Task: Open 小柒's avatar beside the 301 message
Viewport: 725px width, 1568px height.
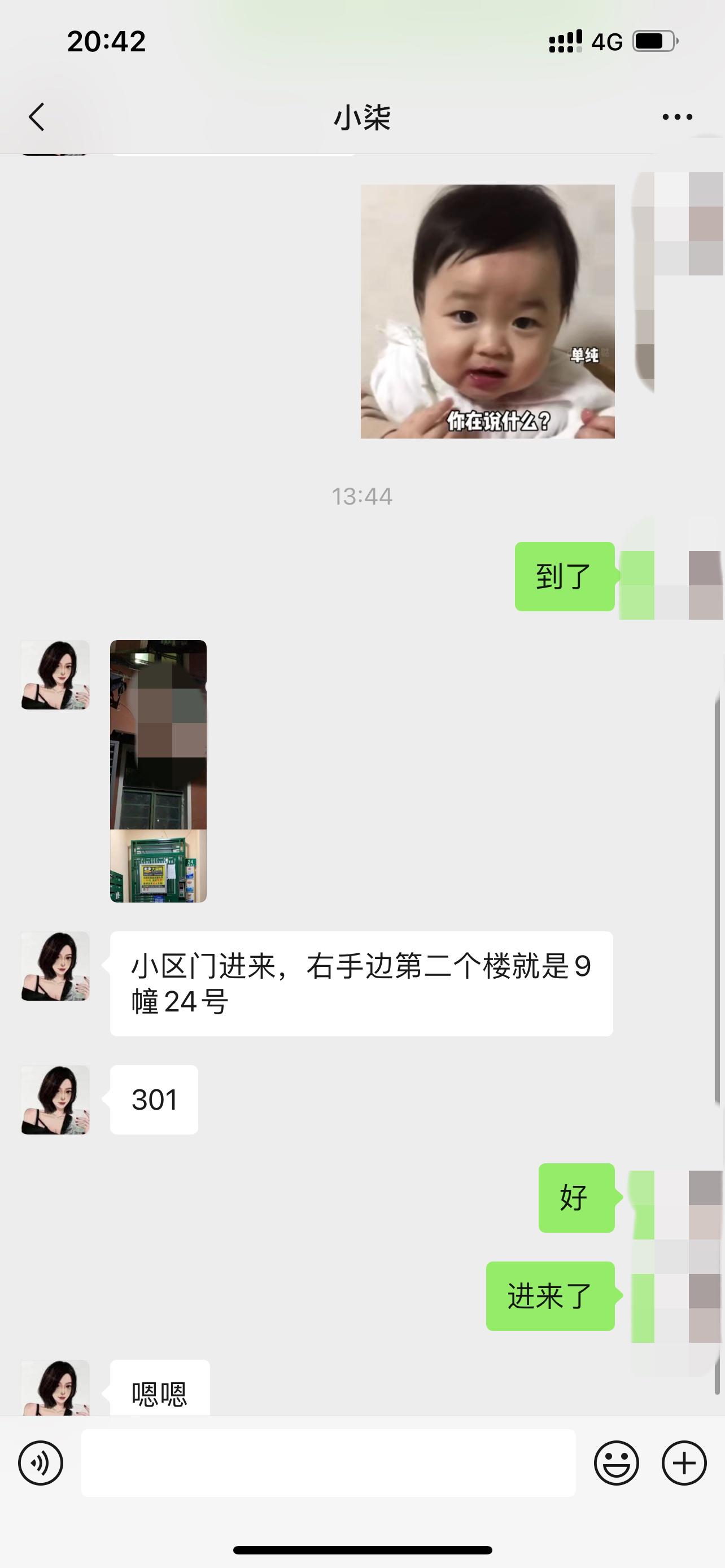Action: 55,1100
